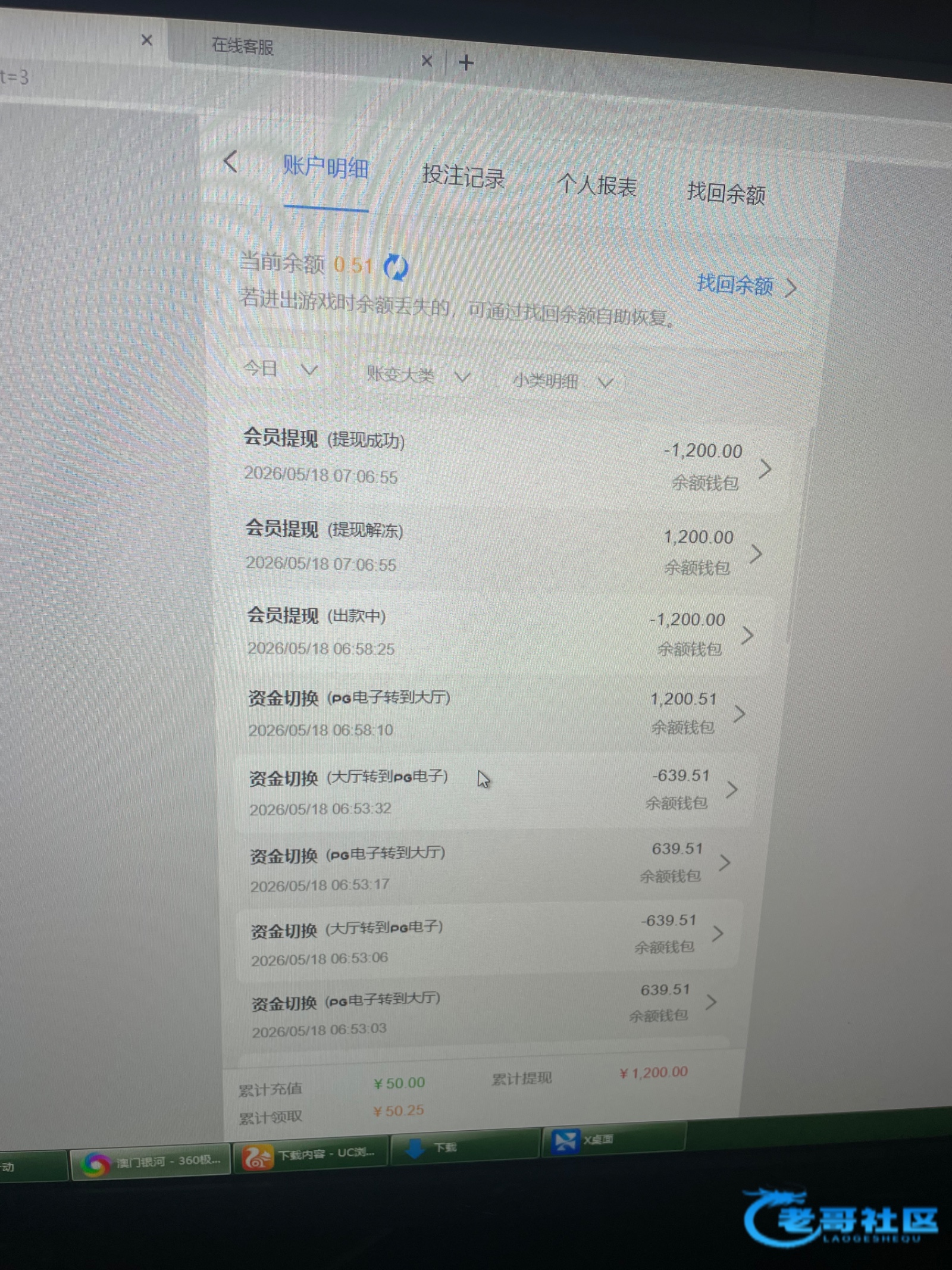Image resolution: width=952 pixels, height=1270 pixels.
Task: Open the 06:53:17 资金切换 record
Action: 491,867
